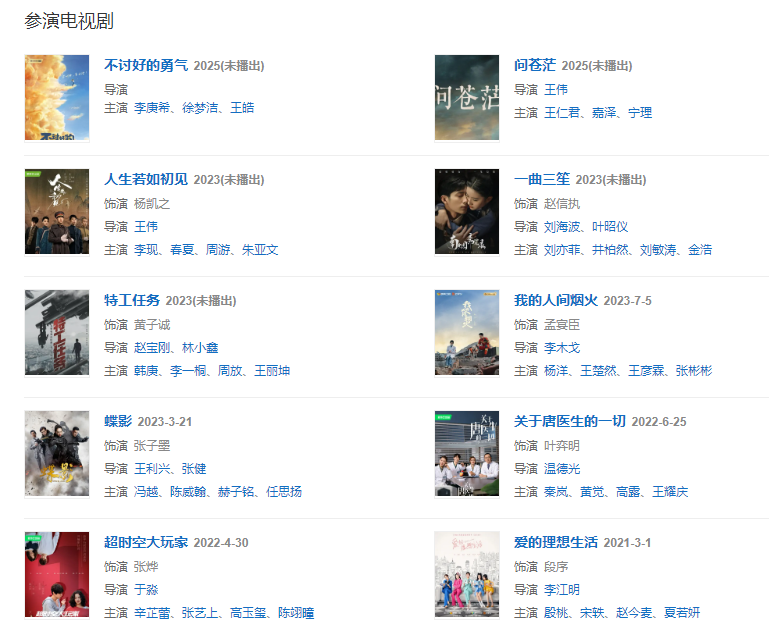769x630 pixels.
Task: Open the 我的人间烟火 title link
Action: pos(555,301)
